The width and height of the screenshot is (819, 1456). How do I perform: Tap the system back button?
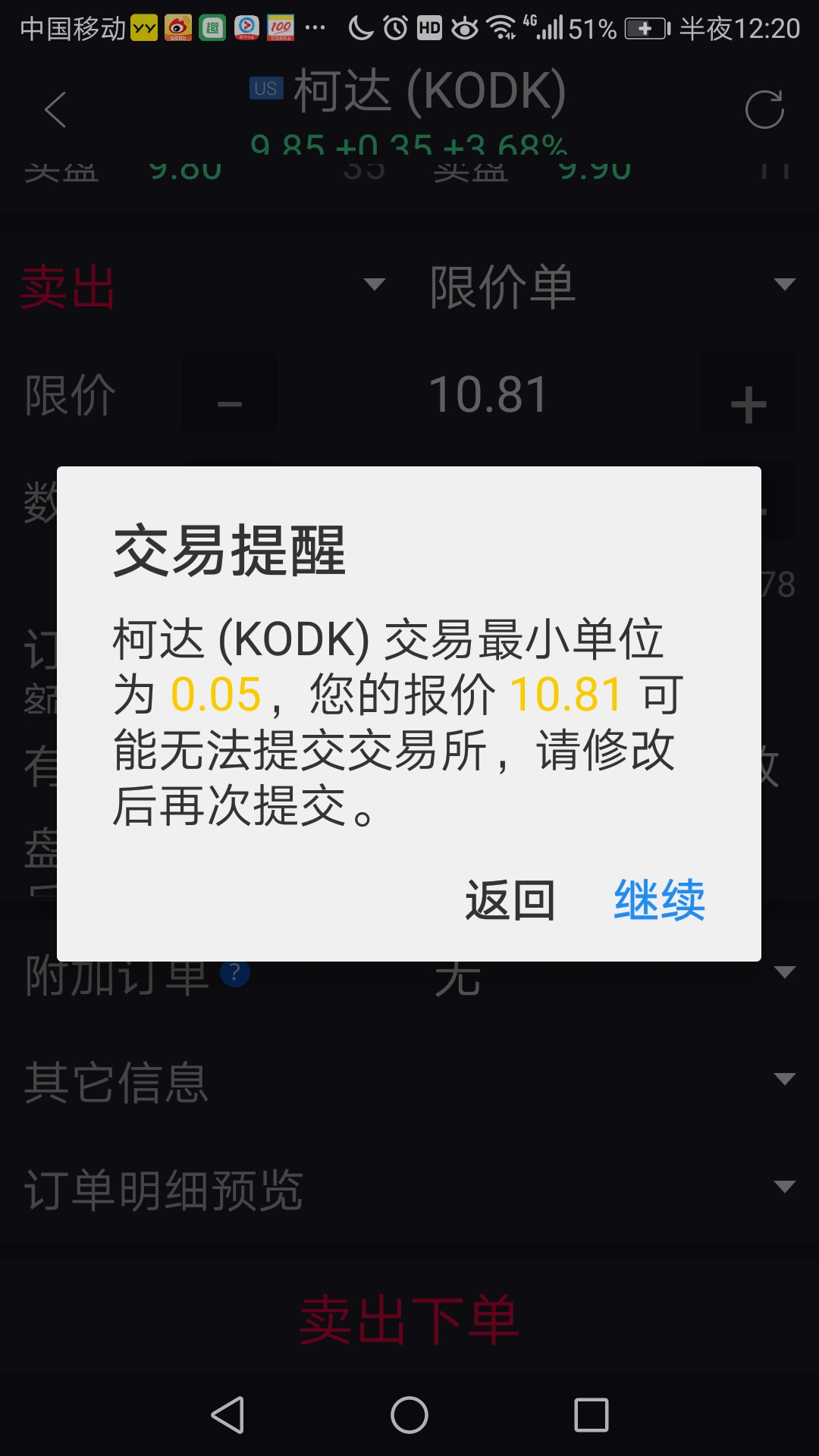227,1415
